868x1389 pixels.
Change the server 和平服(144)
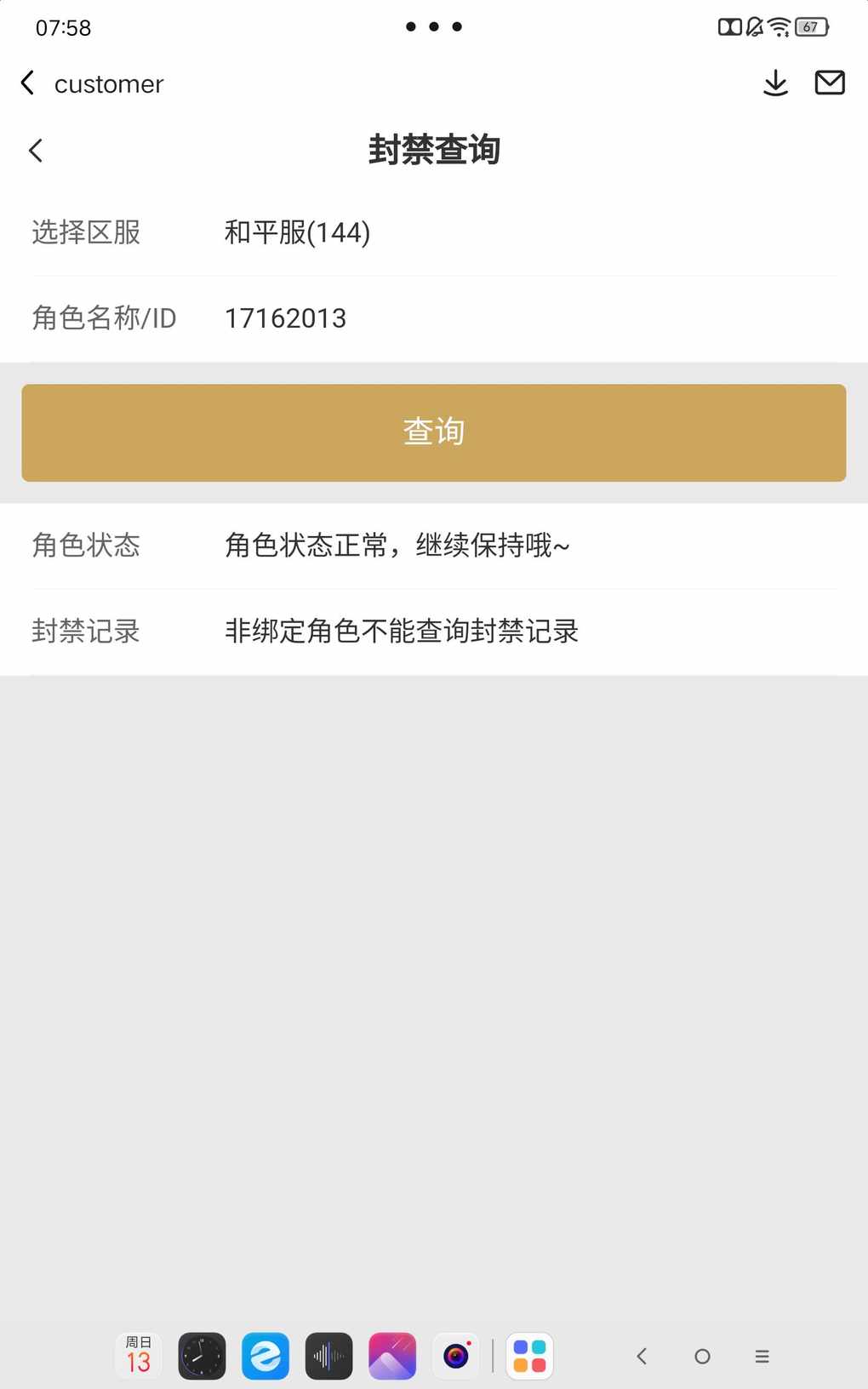tap(434, 232)
